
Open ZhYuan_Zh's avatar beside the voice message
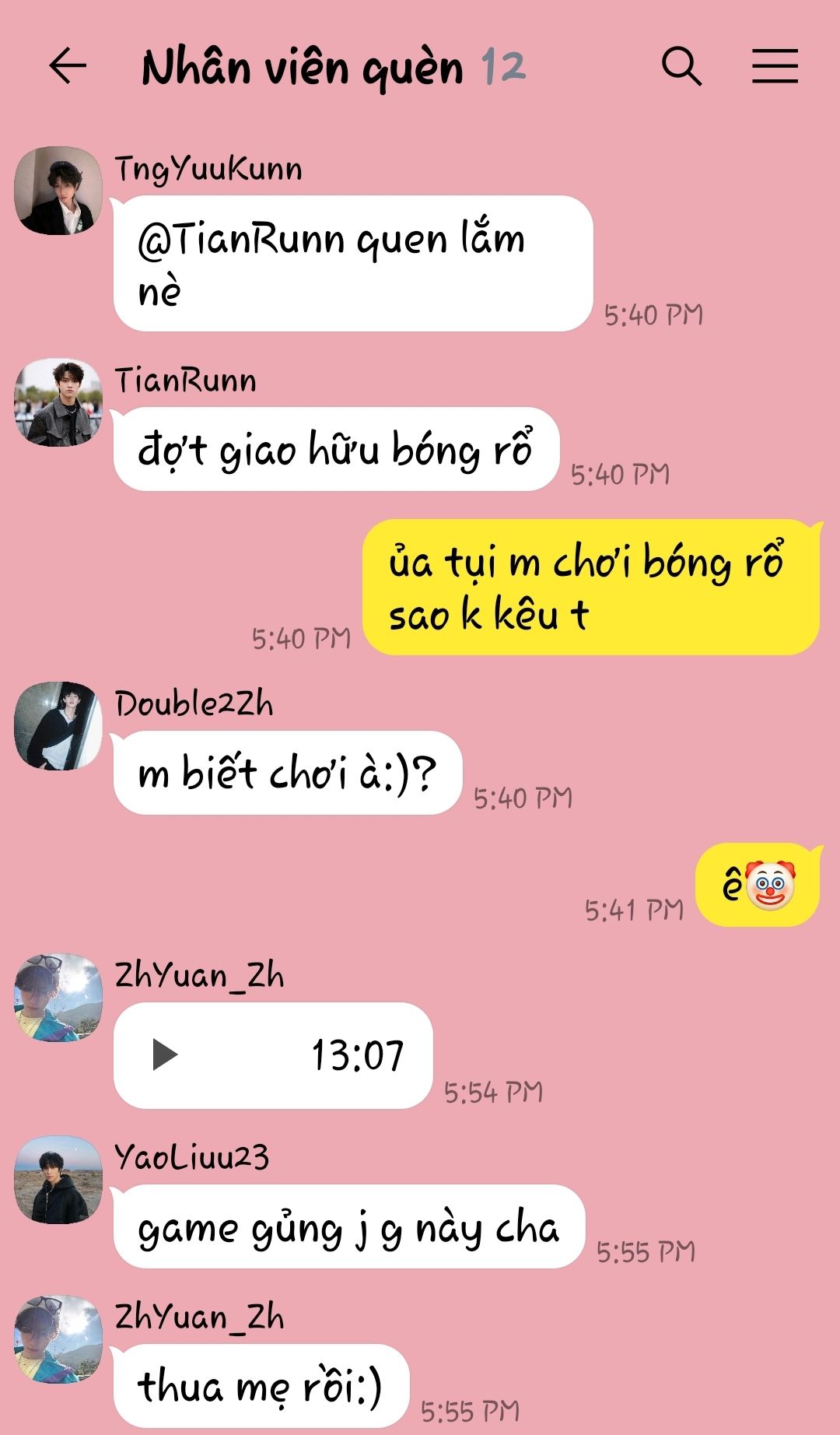(58, 998)
